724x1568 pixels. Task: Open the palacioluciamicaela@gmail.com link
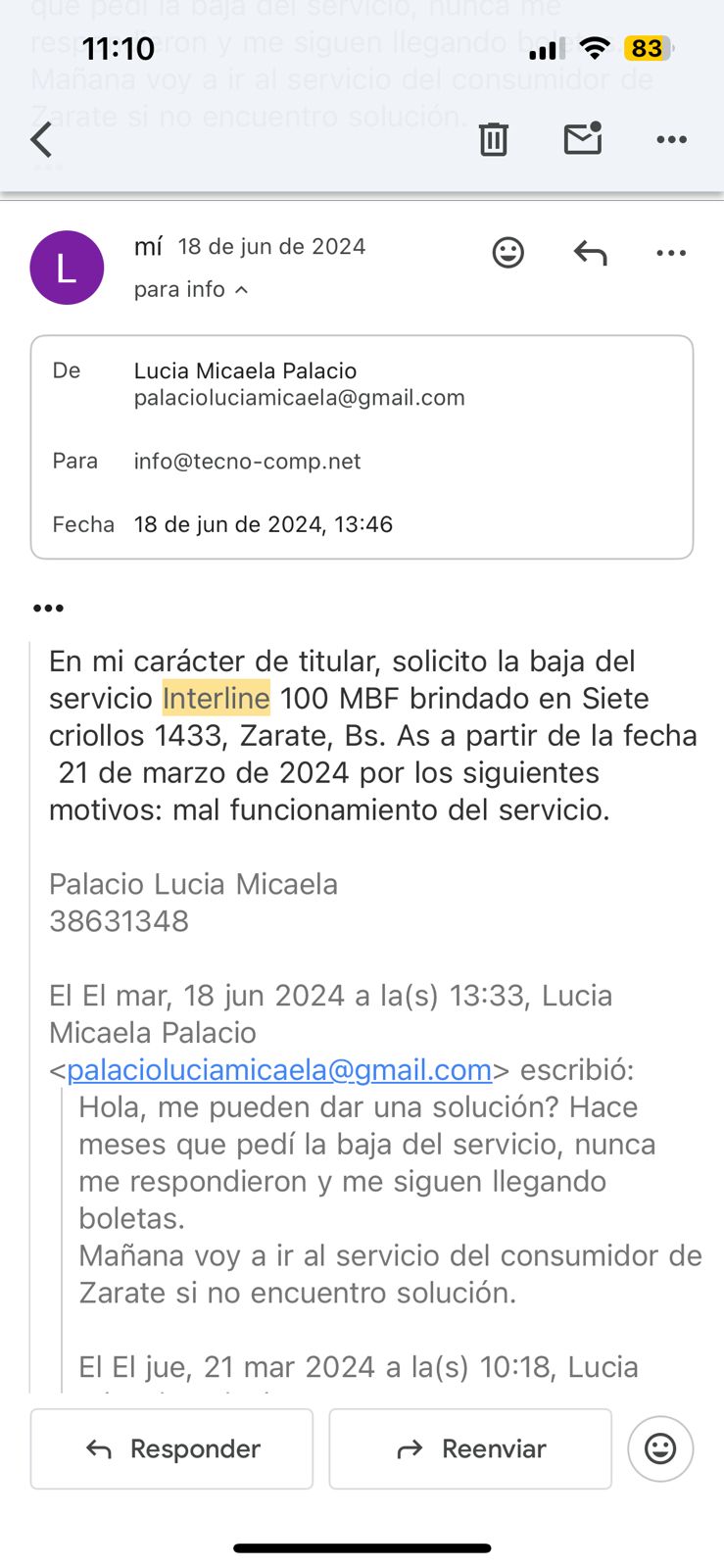(x=279, y=1069)
